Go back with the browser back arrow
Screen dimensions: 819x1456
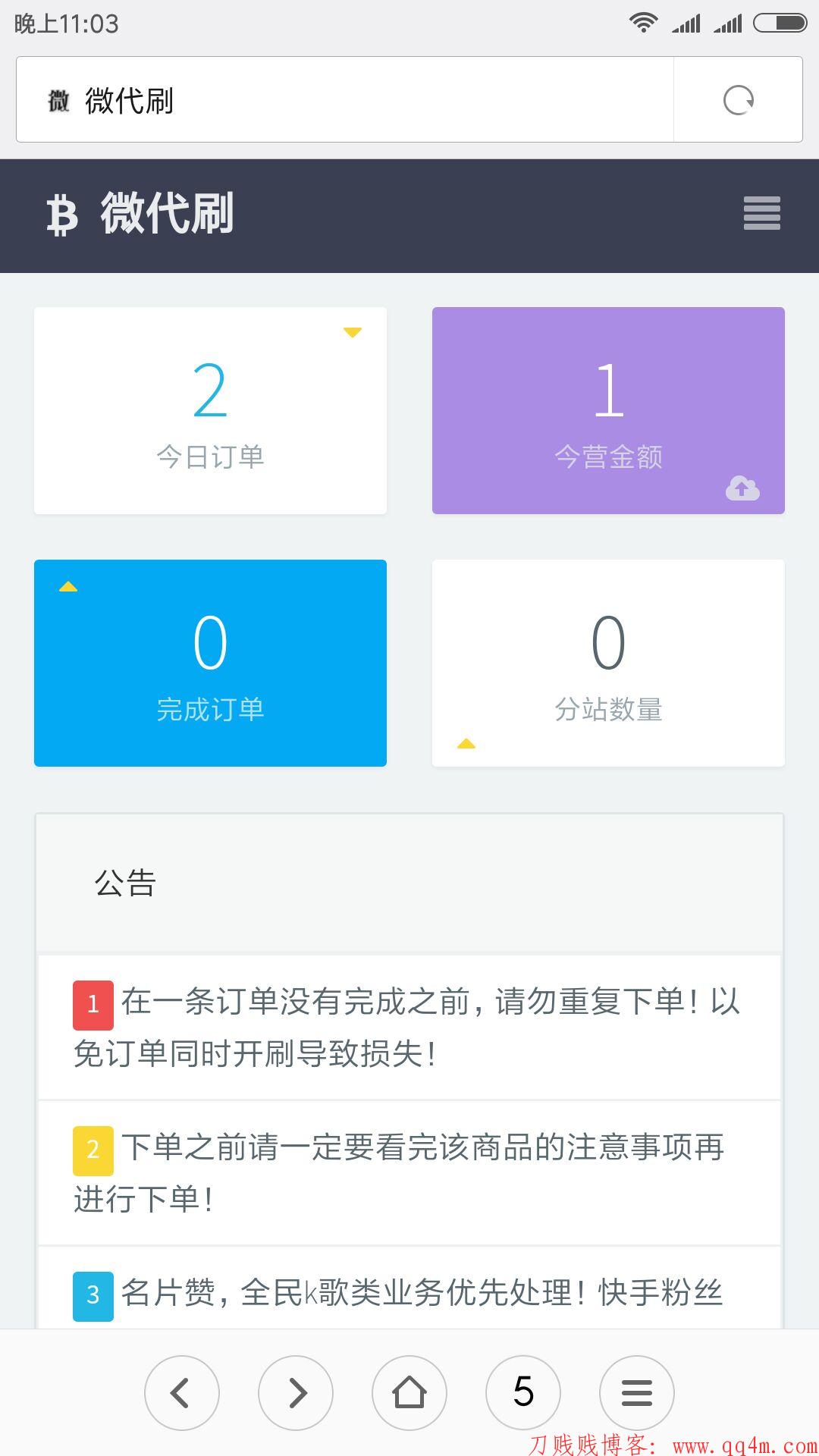point(182,1393)
